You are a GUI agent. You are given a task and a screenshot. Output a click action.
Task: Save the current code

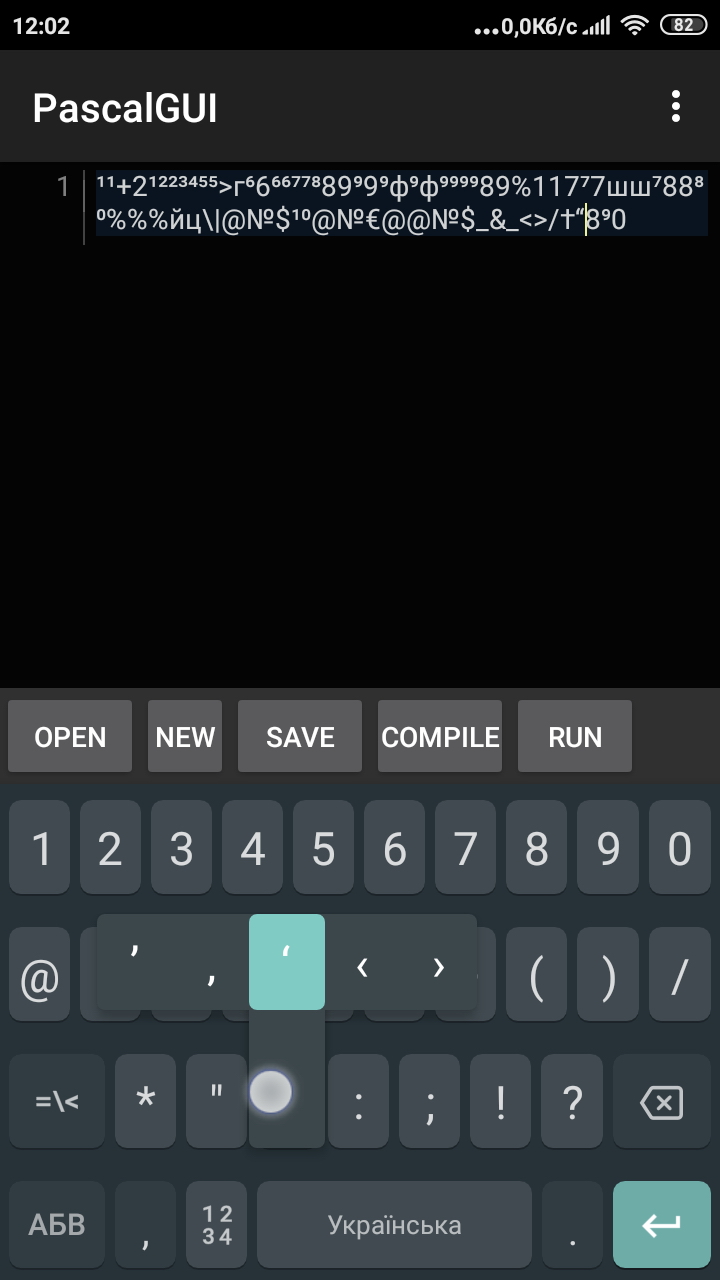tap(300, 736)
